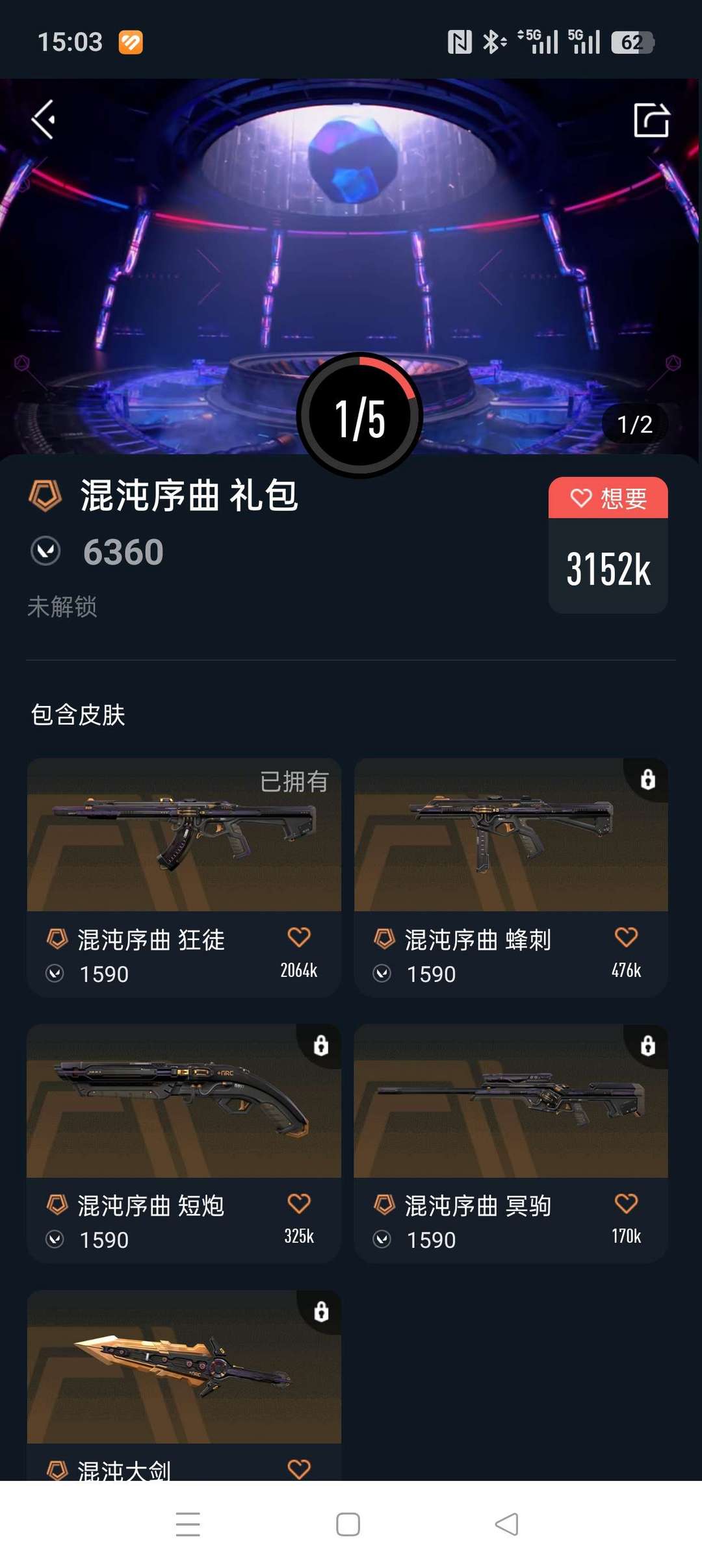Share this bundle page

[x=651, y=120]
